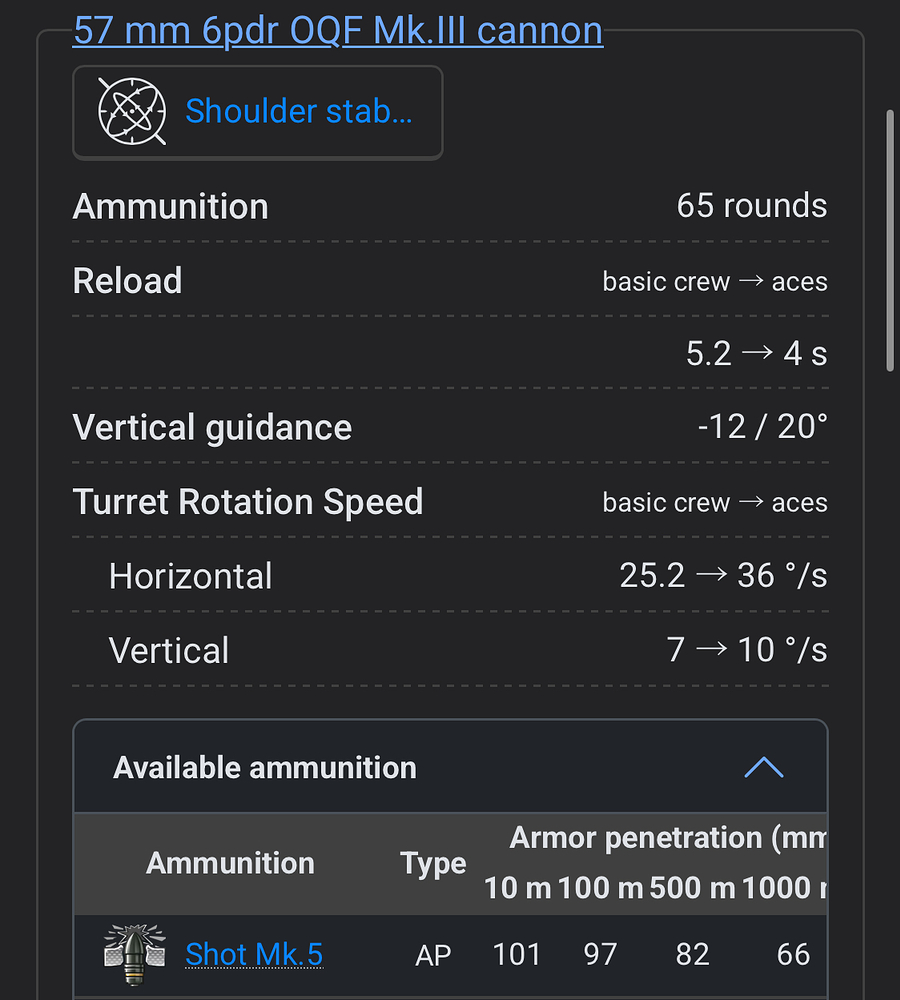
Task: Collapse the Available ammunition section
Action: click(x=764, y=767)
